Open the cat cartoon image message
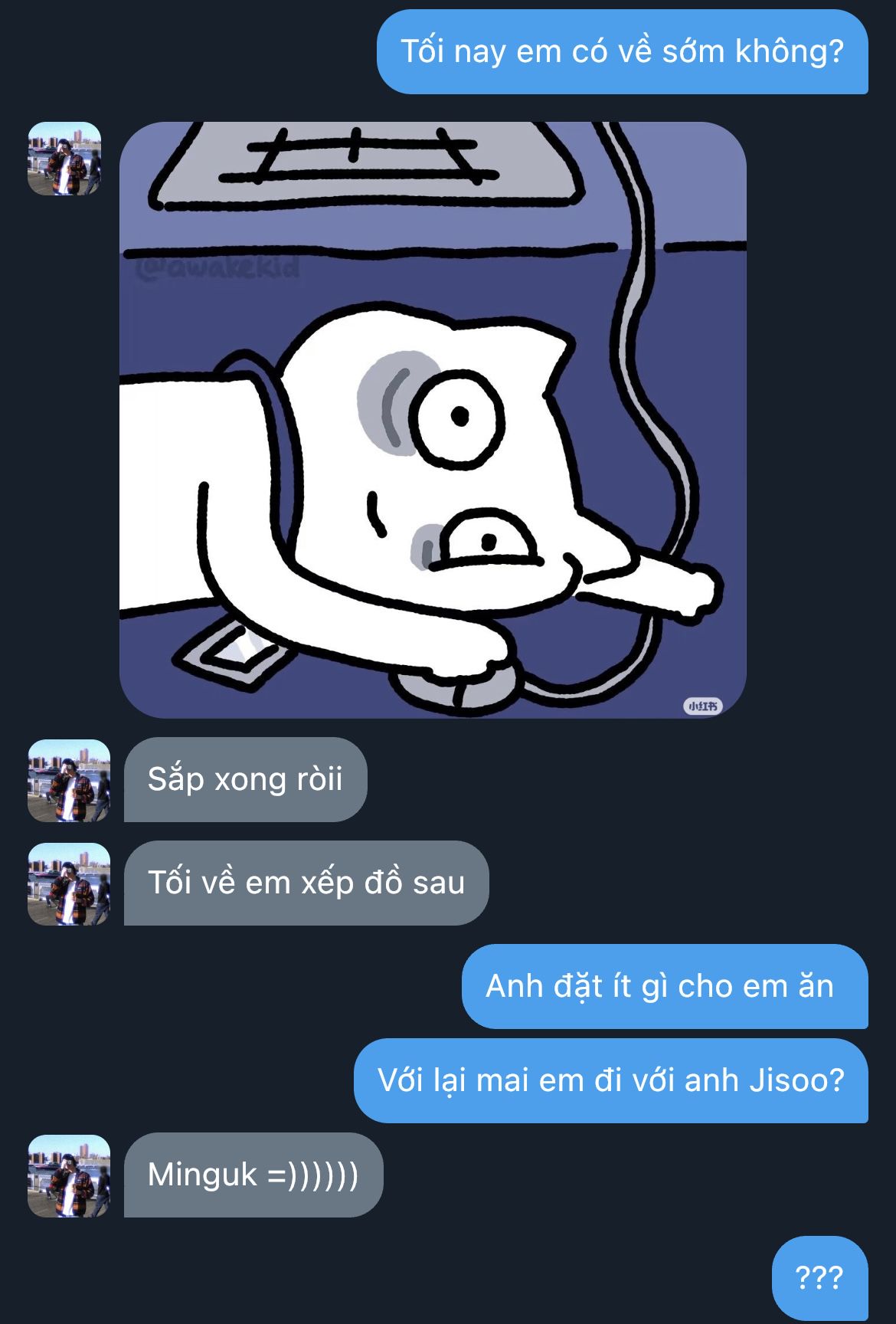This screenshot has height=1324, width=896. 433,420
